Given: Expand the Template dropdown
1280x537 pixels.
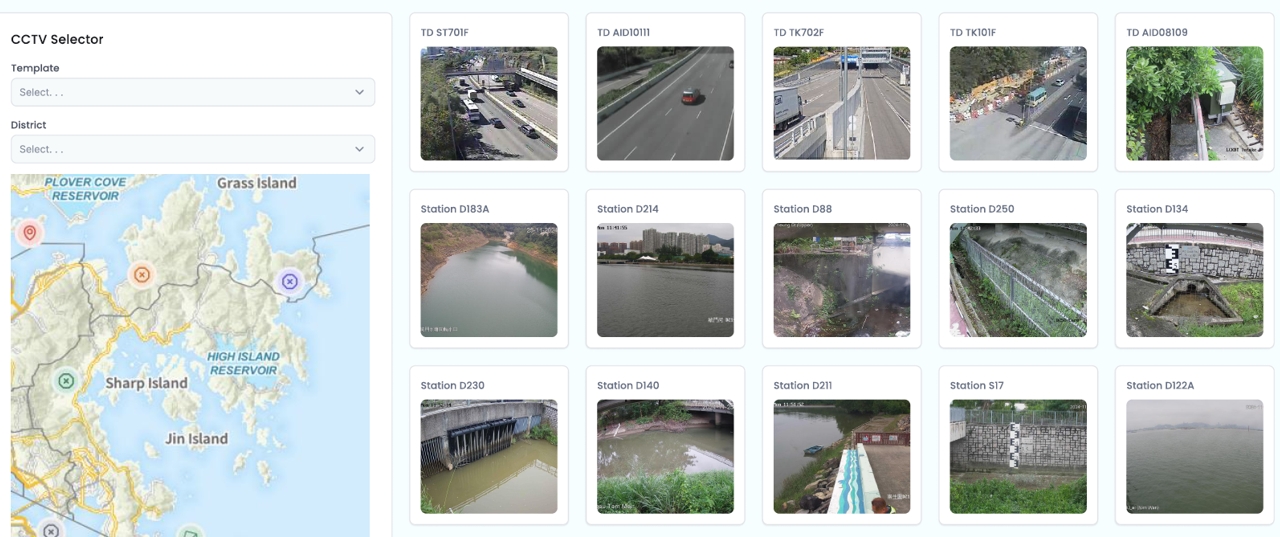Looking at the screenshot, I should pyautogui.click(x=192, y=92).
